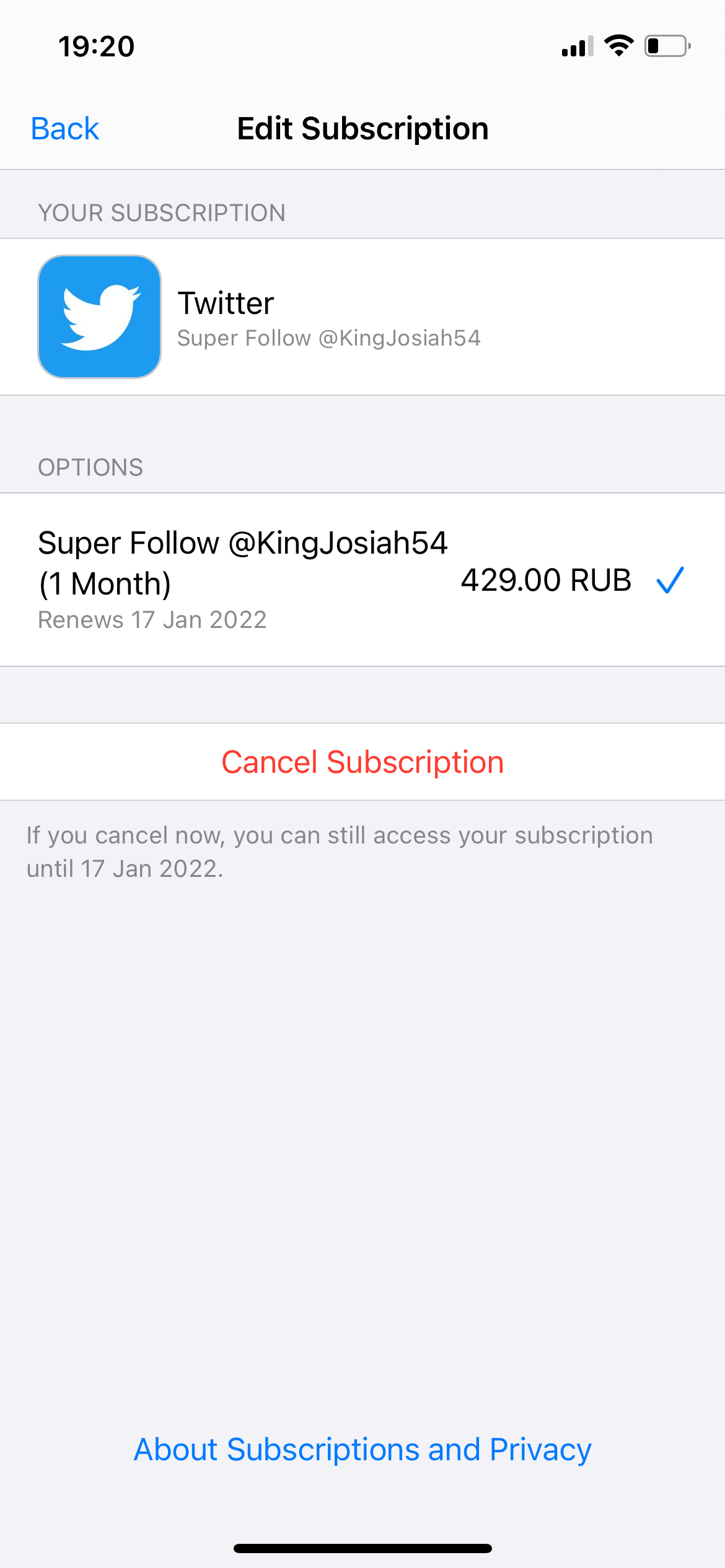Select the Super Follow 1 Month option

coord(362,580)
